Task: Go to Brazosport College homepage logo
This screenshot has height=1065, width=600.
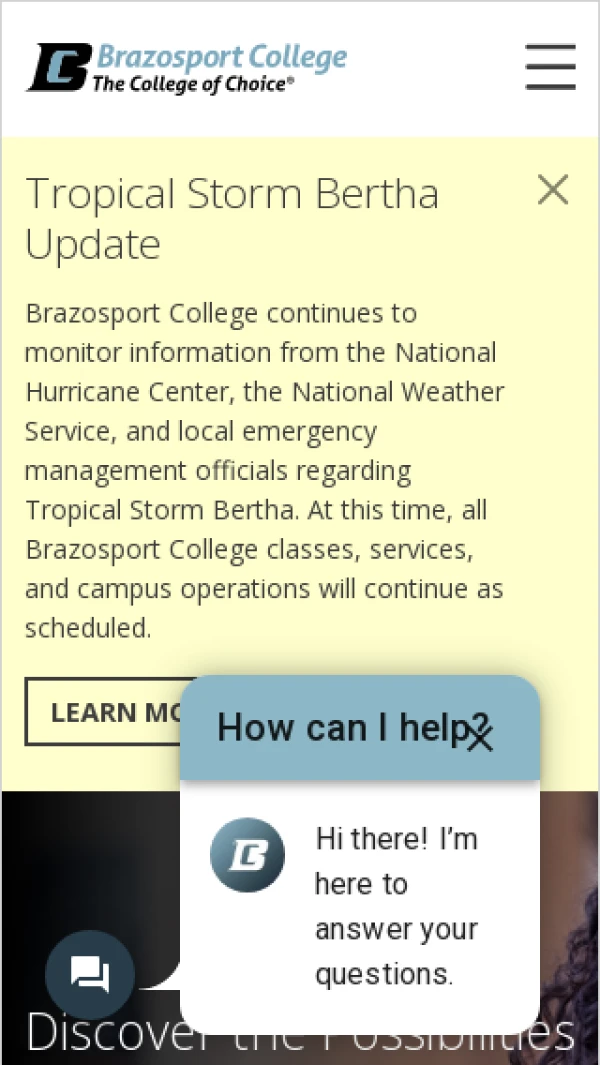Action: click(187, 67)
